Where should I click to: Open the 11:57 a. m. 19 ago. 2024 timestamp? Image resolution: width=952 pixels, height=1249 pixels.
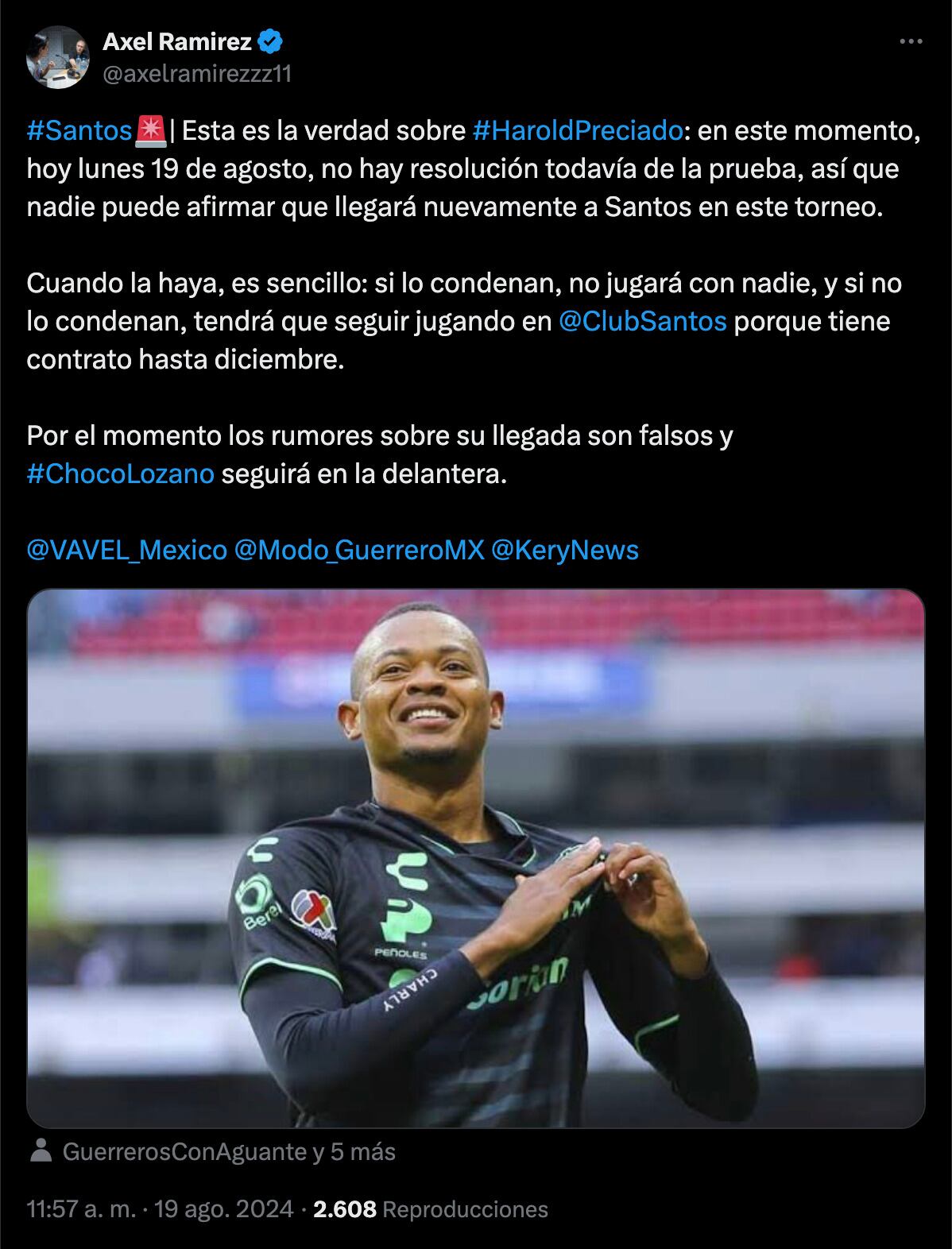coord(160,1209)
